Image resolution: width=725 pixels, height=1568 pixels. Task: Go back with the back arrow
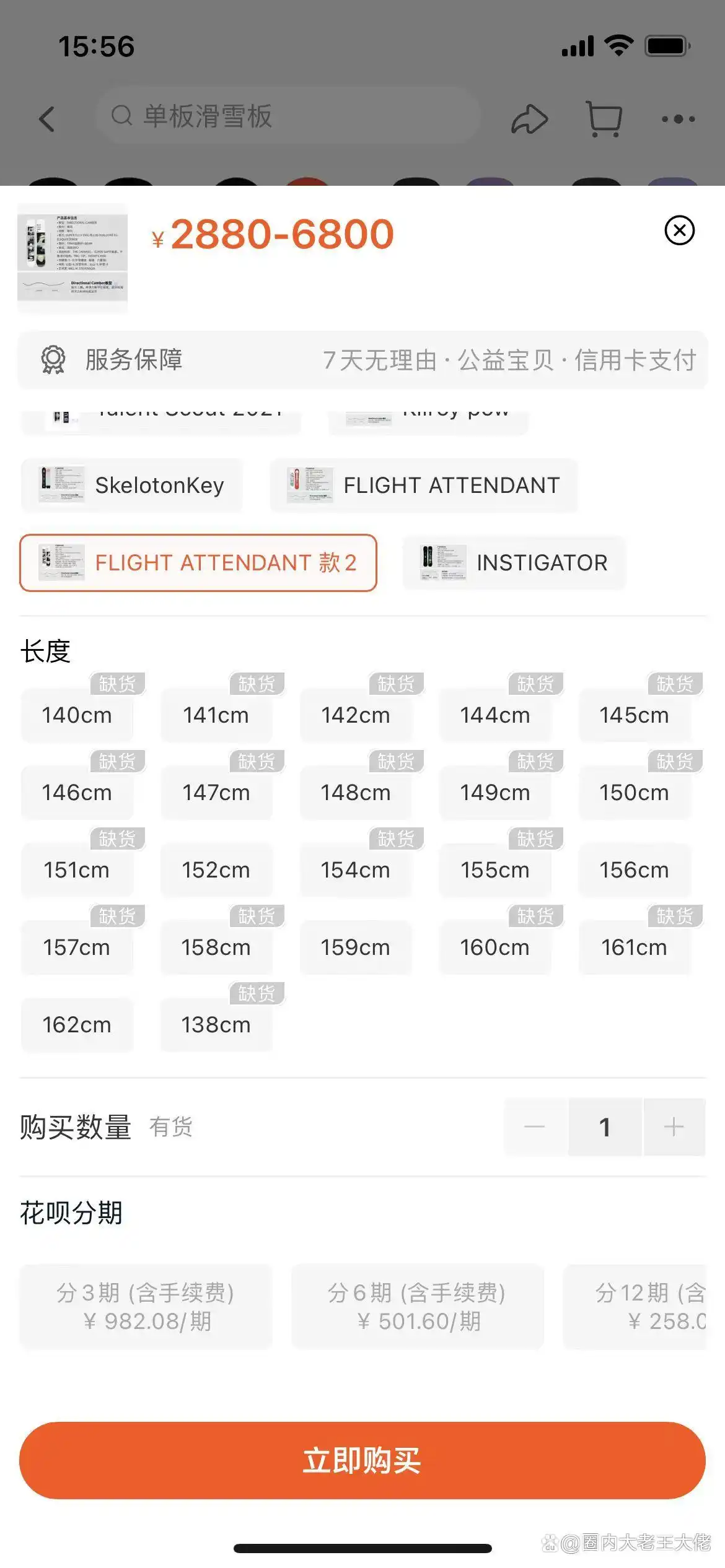48,119
